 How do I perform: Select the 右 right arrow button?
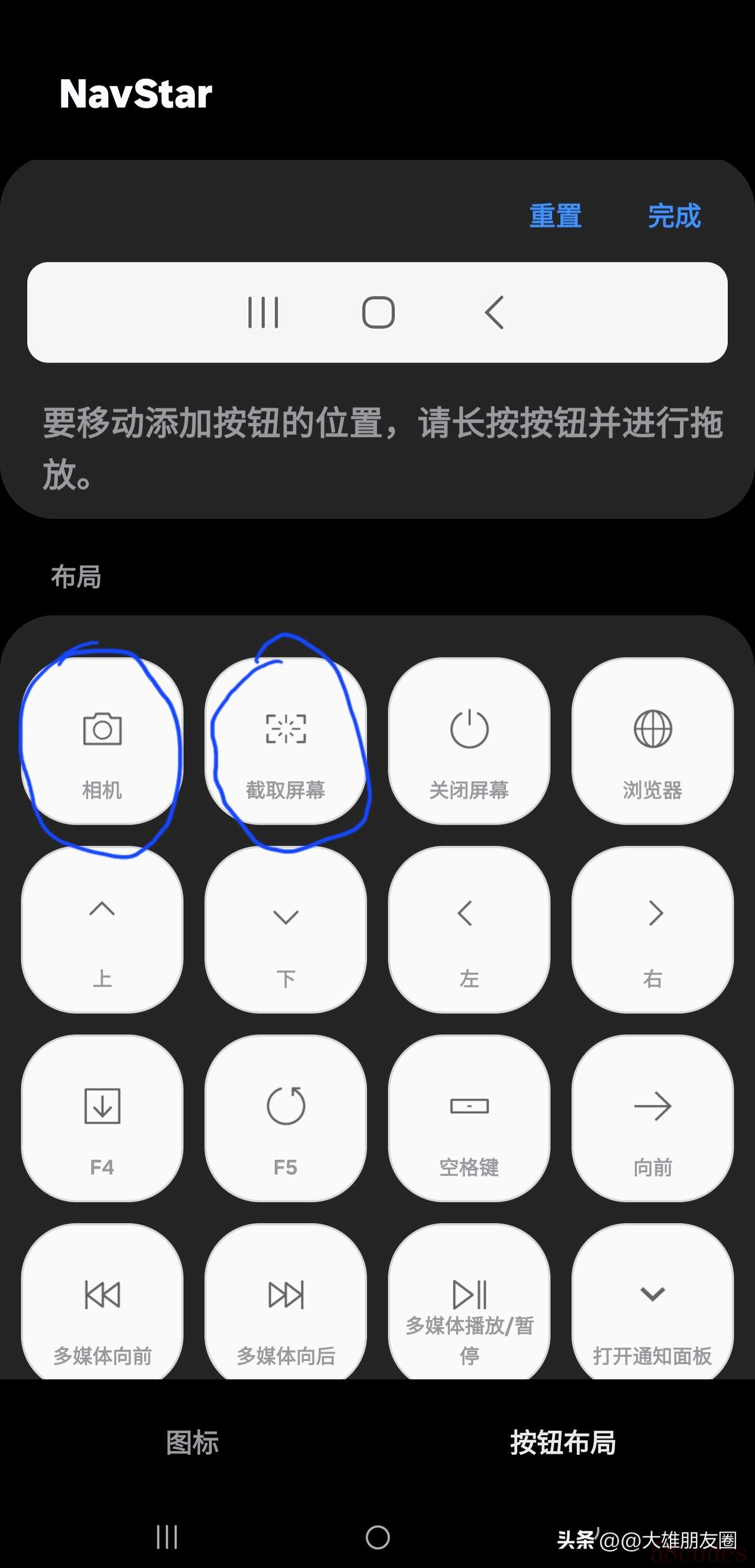tap(652, 930)
